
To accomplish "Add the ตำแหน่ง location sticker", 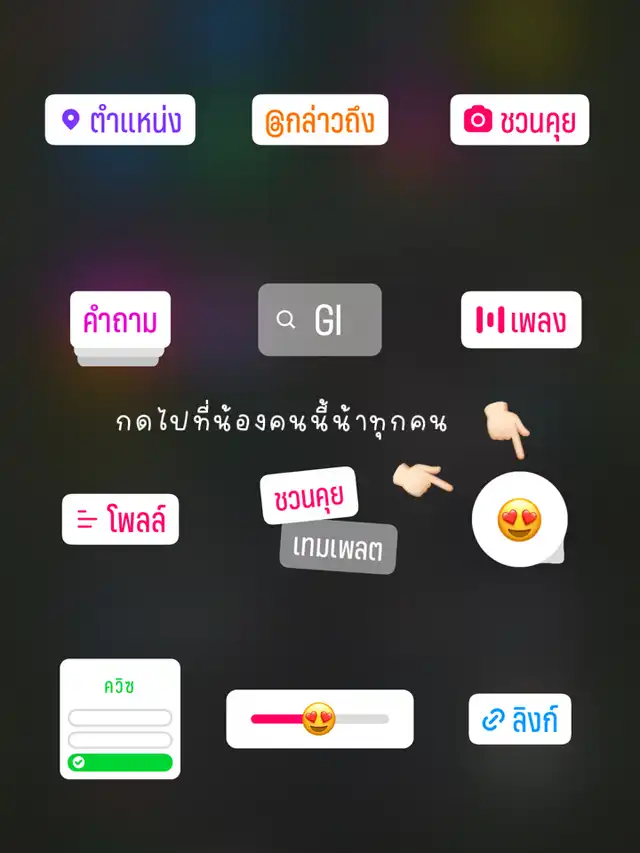I will (x=120, y=120).
